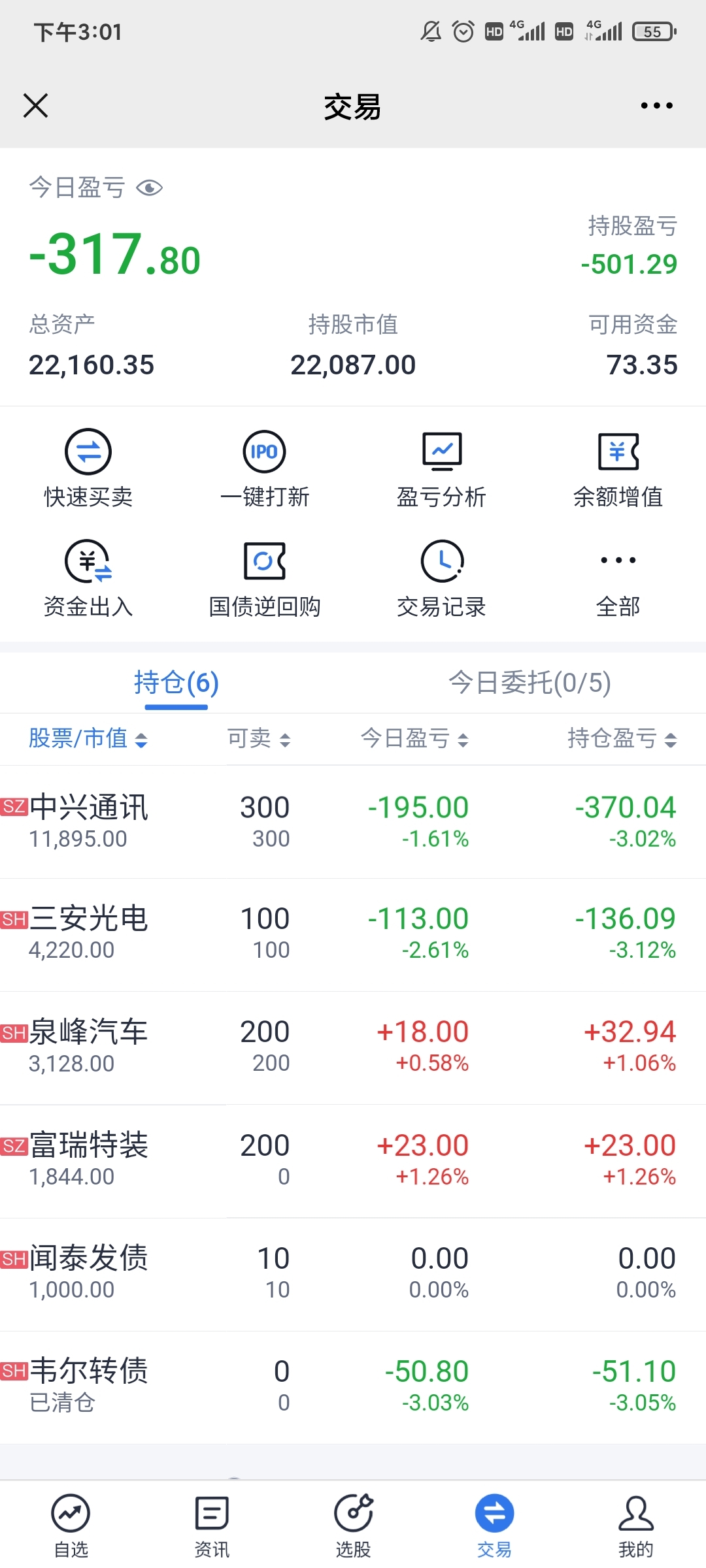Open 资金出入 fund transfer
This screenshot has height=1568, width=706.
88,578
